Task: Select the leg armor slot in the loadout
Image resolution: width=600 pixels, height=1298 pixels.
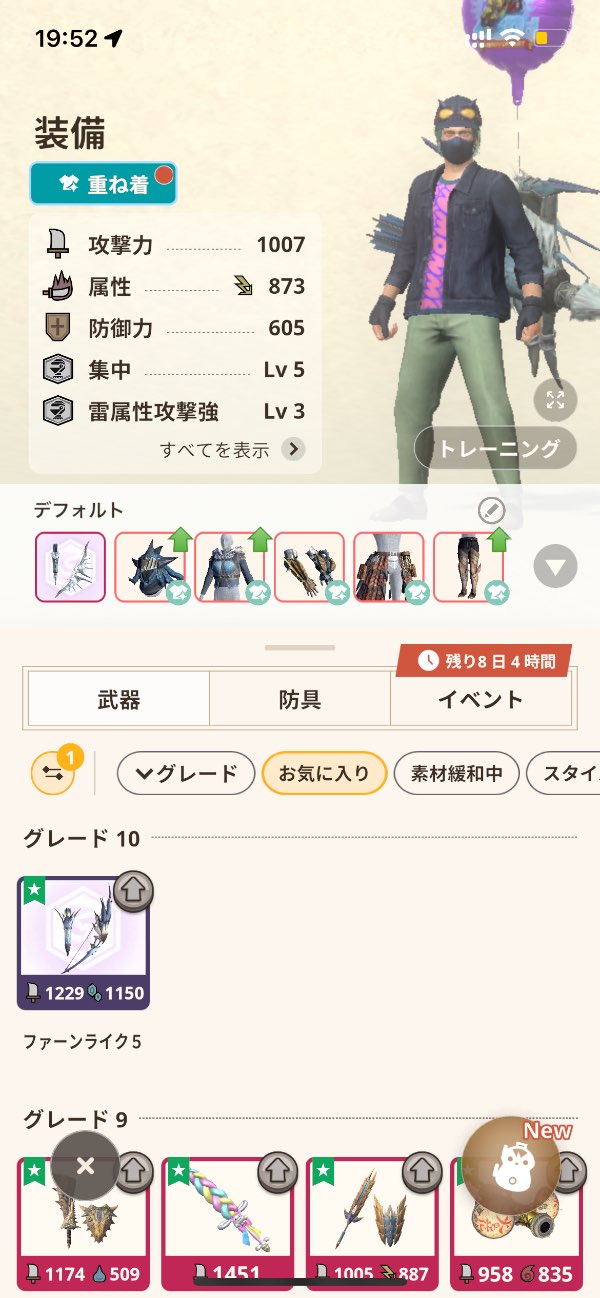Action: point(468,567)
